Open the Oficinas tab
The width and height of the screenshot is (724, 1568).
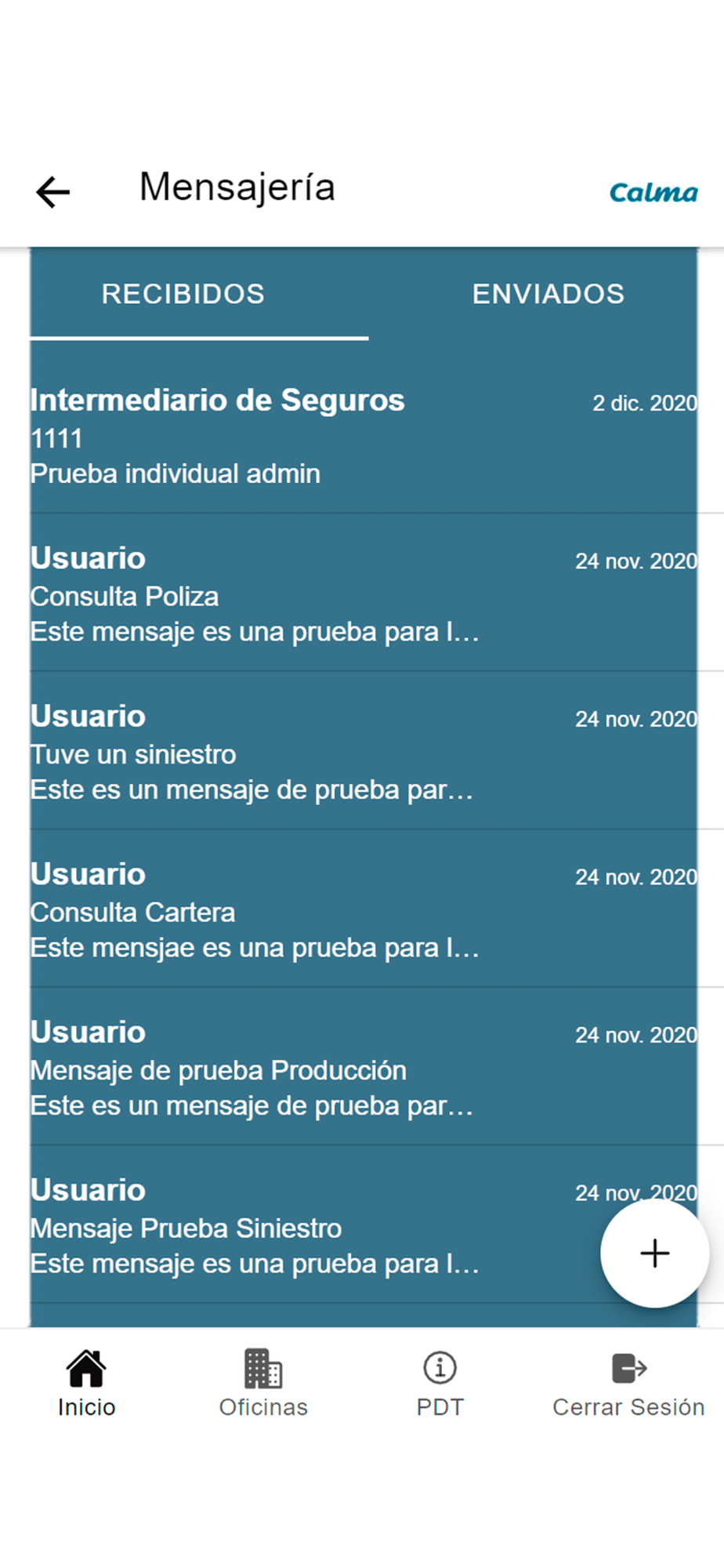pyautogui.click(x=263, y=1384)
